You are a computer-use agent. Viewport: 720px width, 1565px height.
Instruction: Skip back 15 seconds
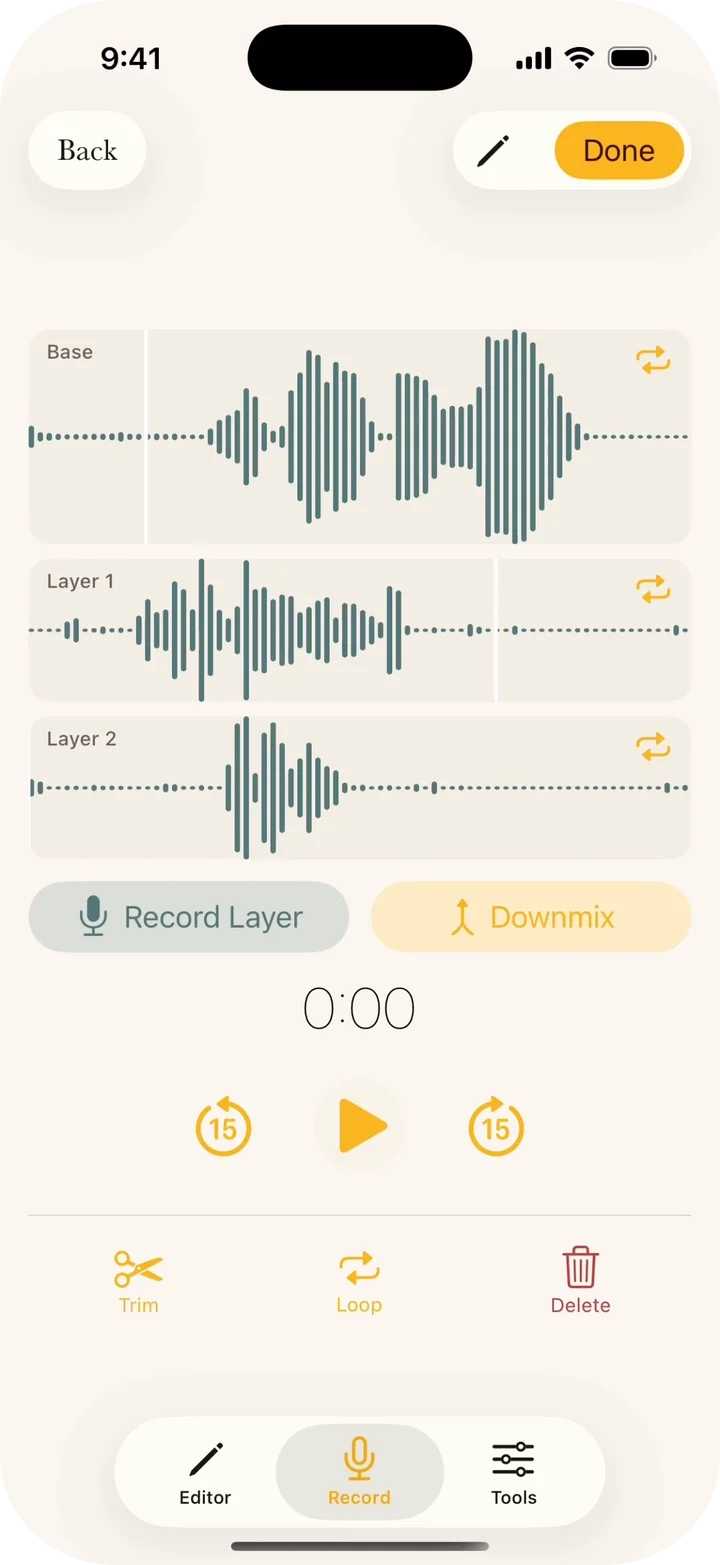tap(223, 1127)
